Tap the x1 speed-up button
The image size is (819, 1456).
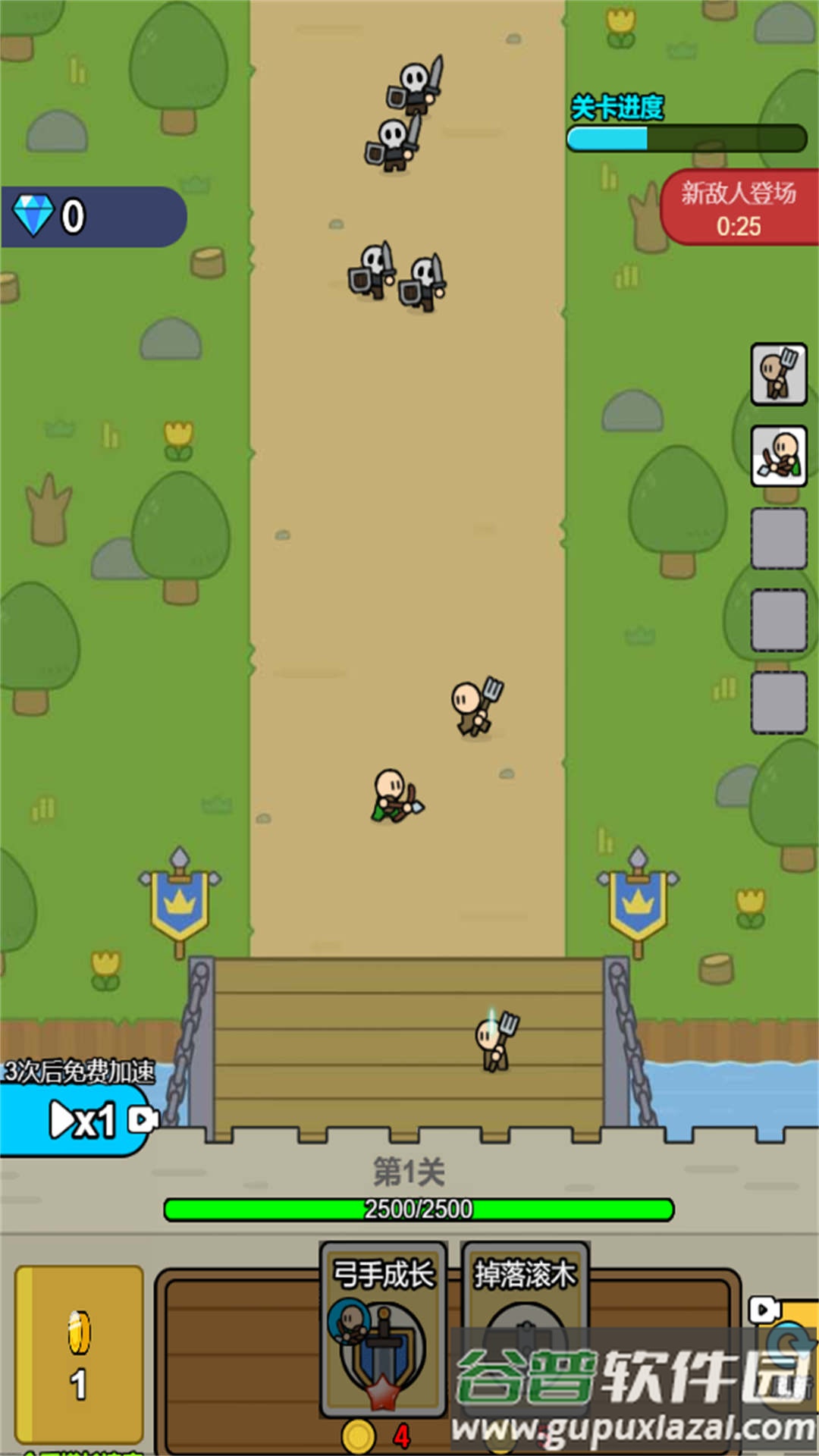click(x=80, y=1120)
